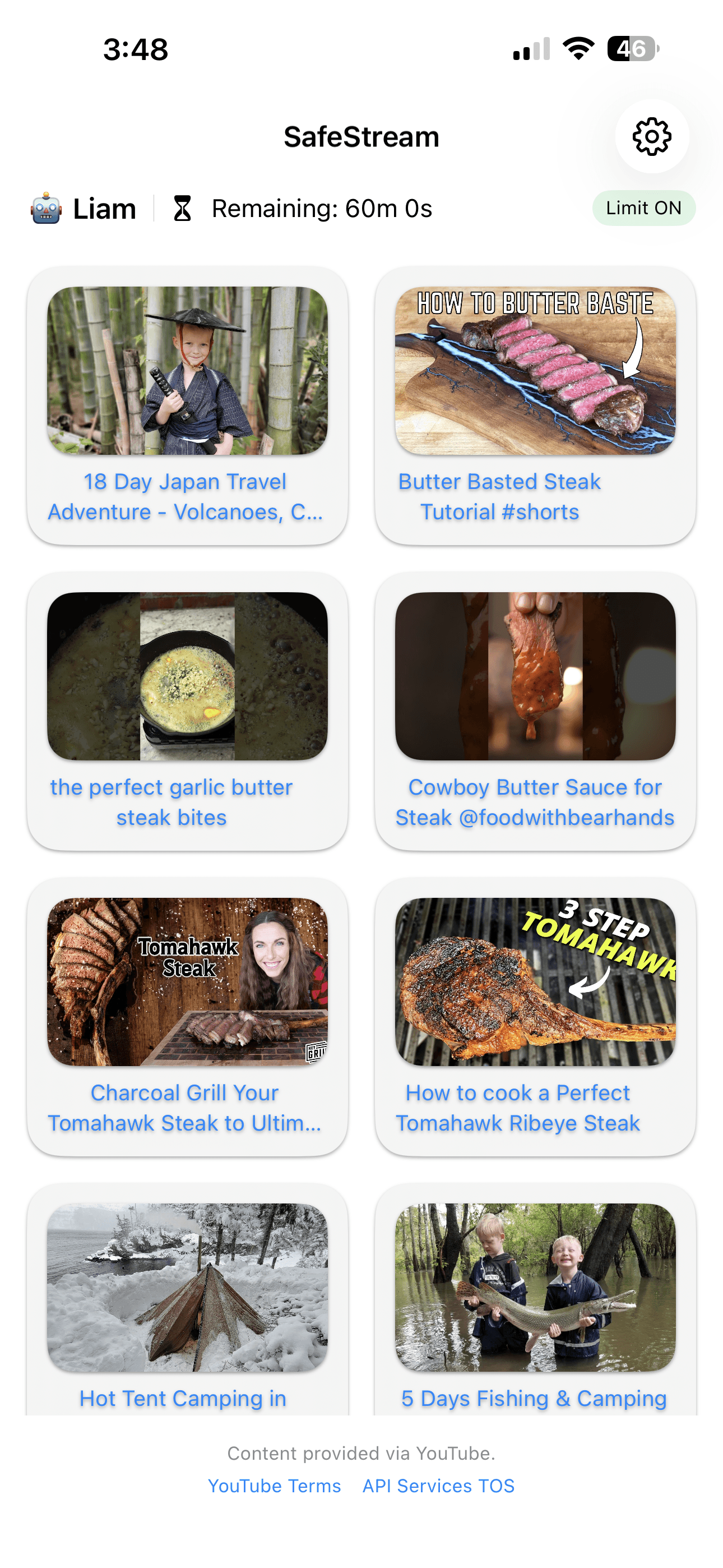Open How to cook a Perfect Tomahawk Ribeye
Image resolution: width=723 pixels, height=1568 pixels.
pyautogui.click(x=535, y=983)
